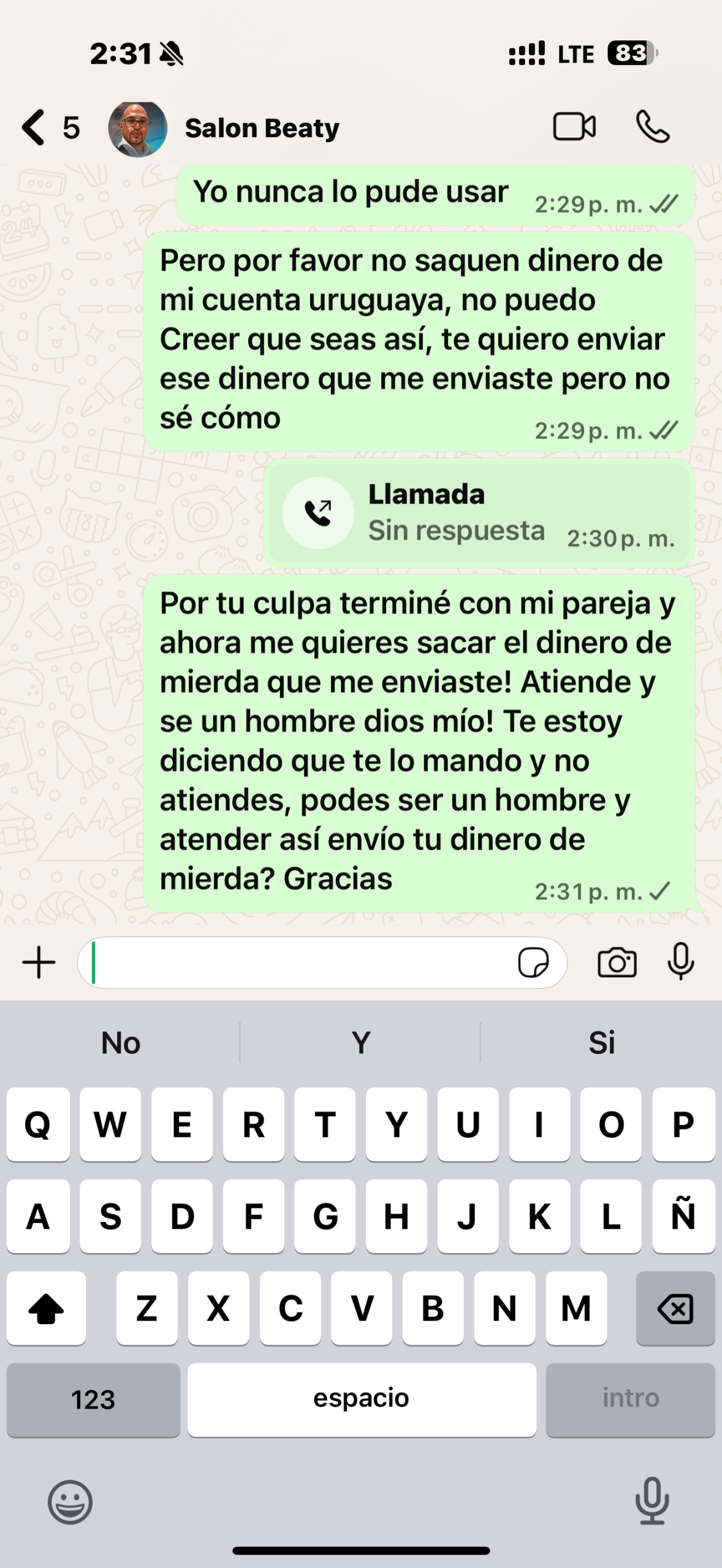Open the camera to send a photo
This screenshot has height=1568, width=722.
click(617, 962)
